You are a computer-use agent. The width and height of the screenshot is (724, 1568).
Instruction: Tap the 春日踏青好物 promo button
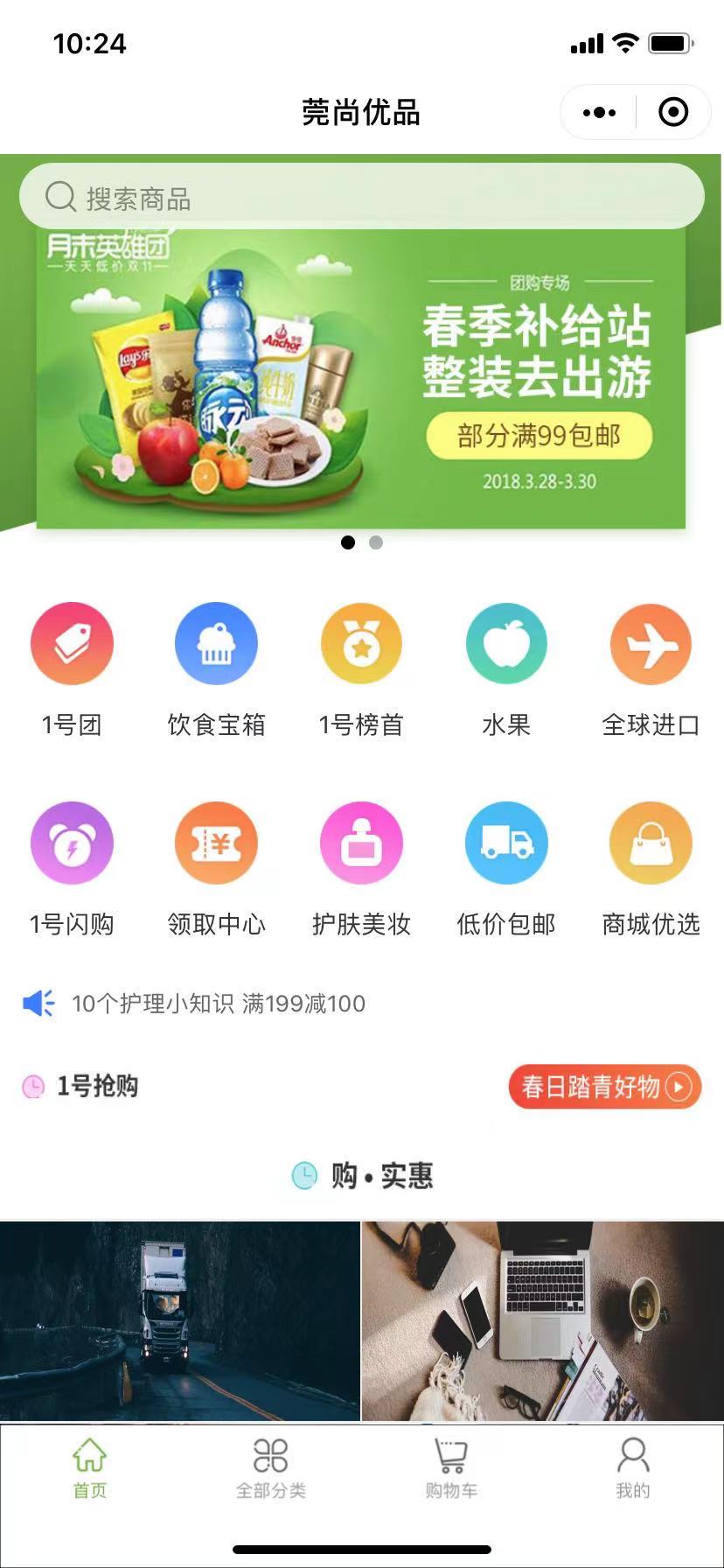pyautogui.click(x=604, y=1087)
